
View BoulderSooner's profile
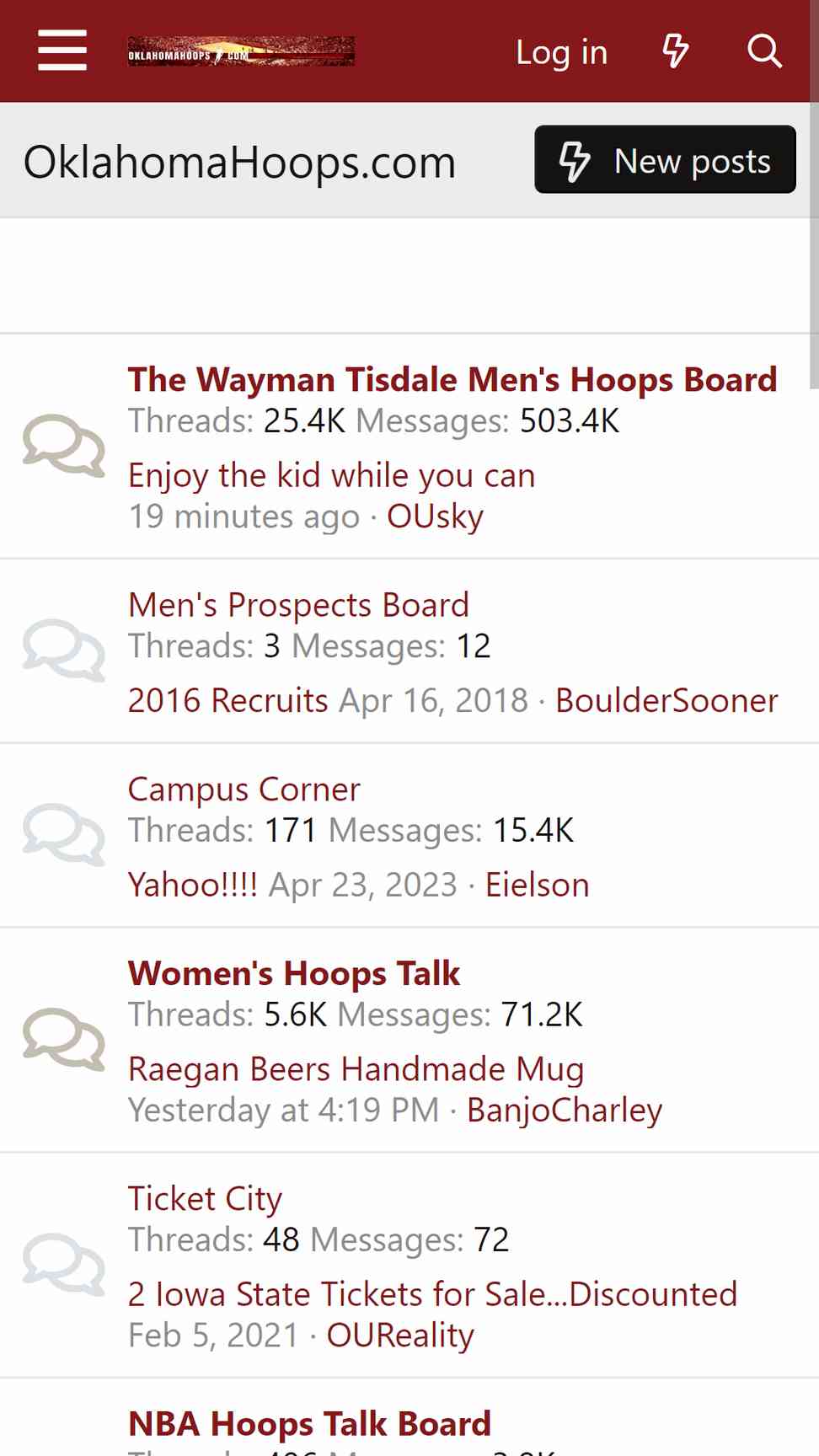click(x=666, y=700)
